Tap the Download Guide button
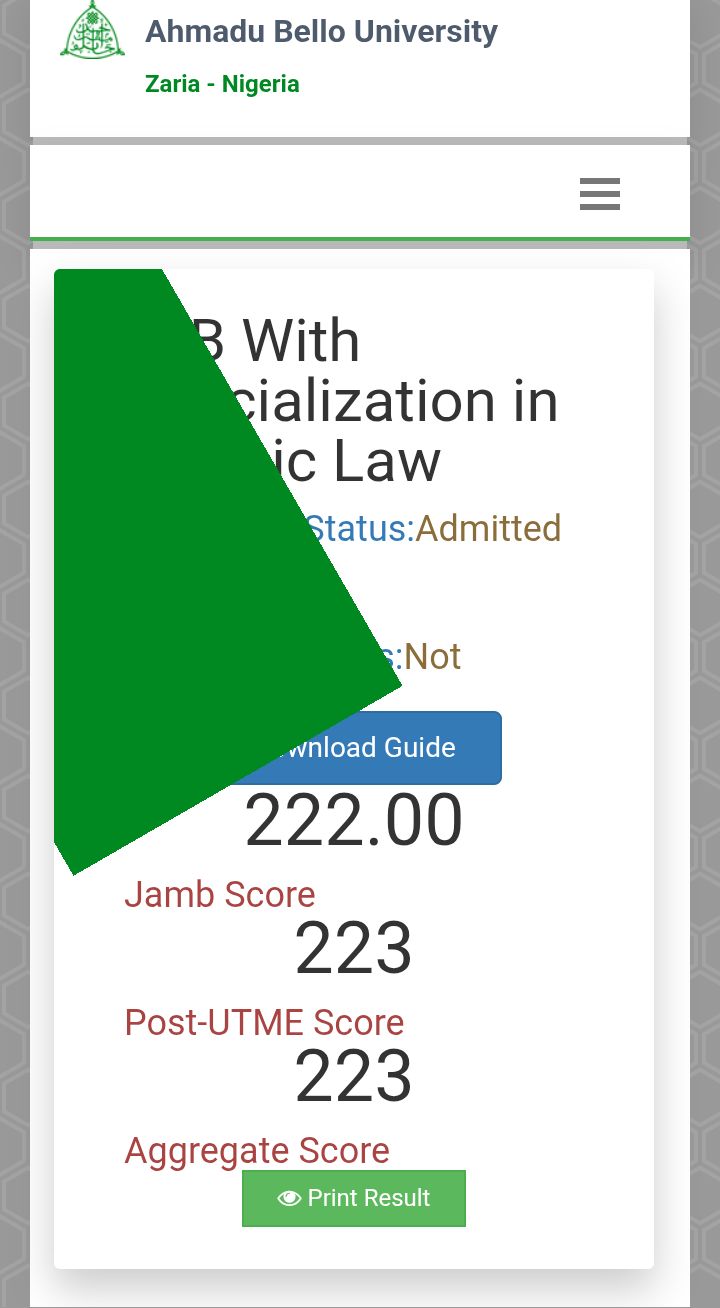The width and height of the screenshot is (720, 1308). (400, 748)
